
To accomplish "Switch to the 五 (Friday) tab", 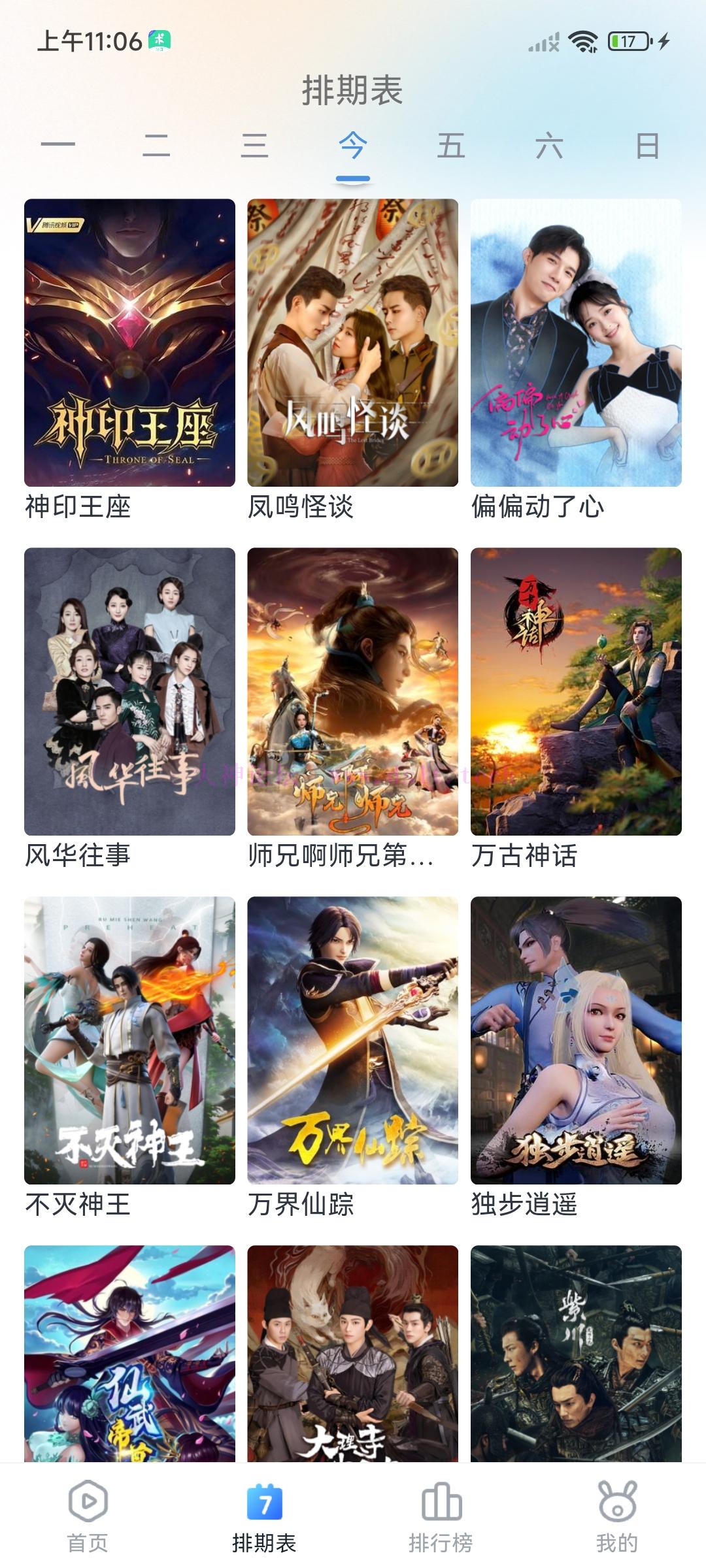I will pyautogui.click(x=451, y=145).
